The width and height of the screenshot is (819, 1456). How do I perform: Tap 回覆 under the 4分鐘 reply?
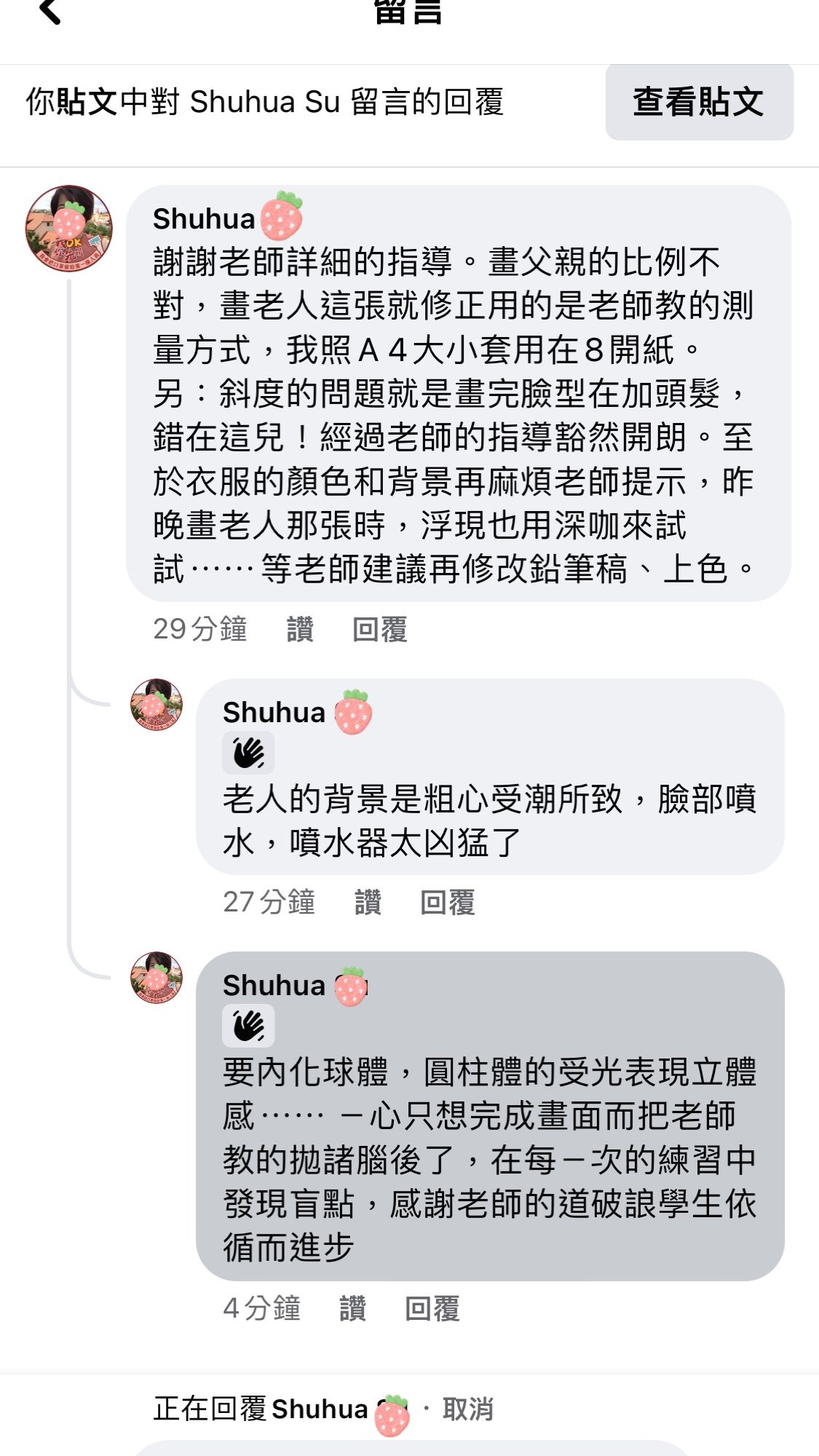pos(432,1308)
